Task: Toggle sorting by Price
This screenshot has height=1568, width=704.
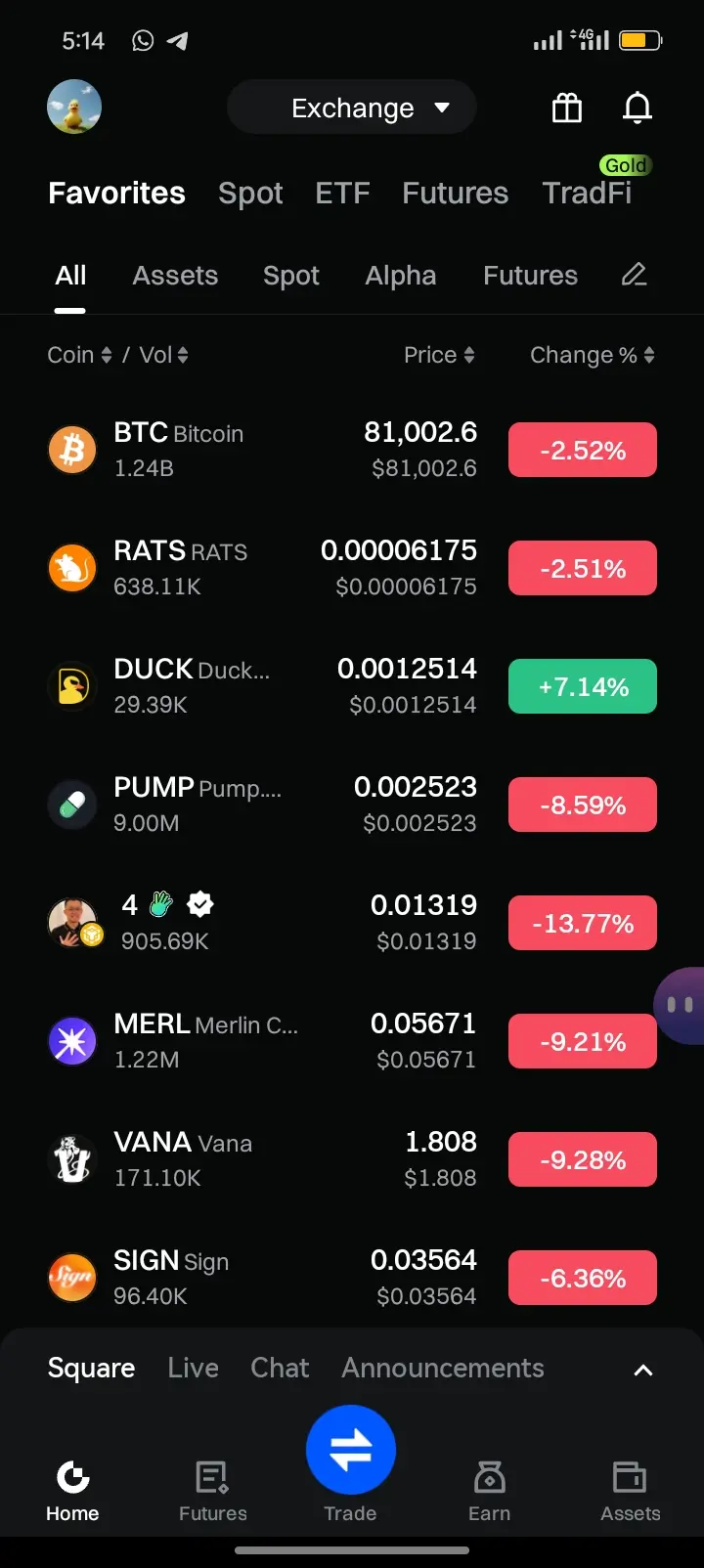Action: pyautogui.click(x=439, y=355)
